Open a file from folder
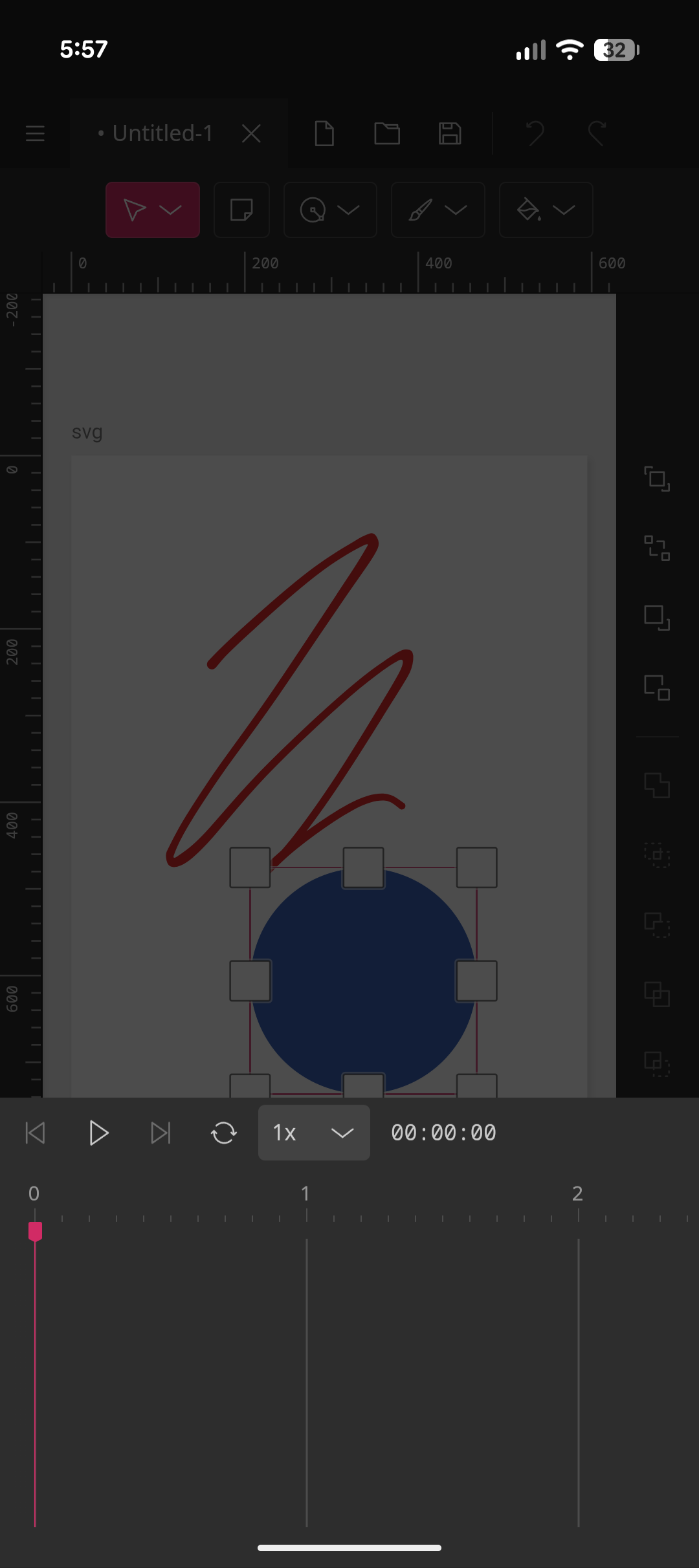 tap(387, 134)
